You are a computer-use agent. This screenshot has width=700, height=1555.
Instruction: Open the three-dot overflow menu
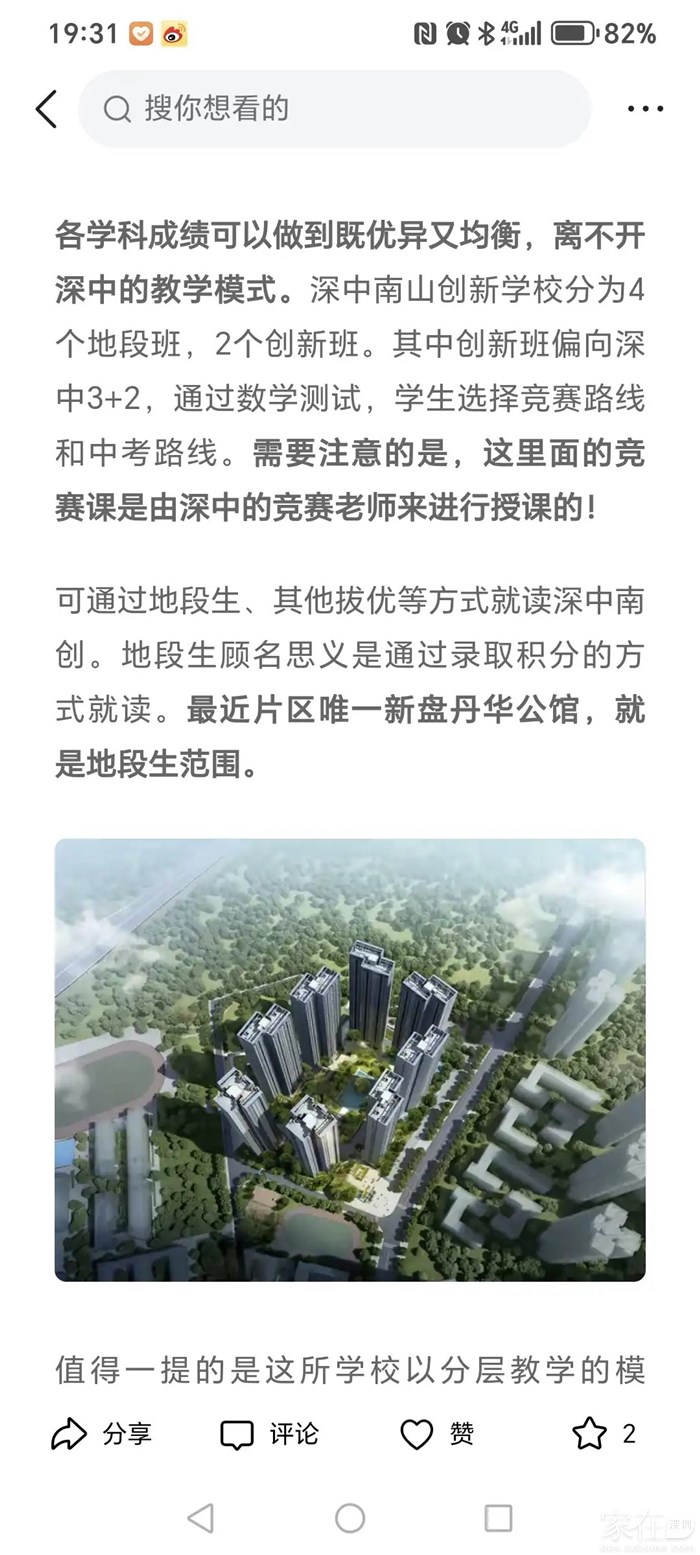pyautogui.click(x=645, y=109)
